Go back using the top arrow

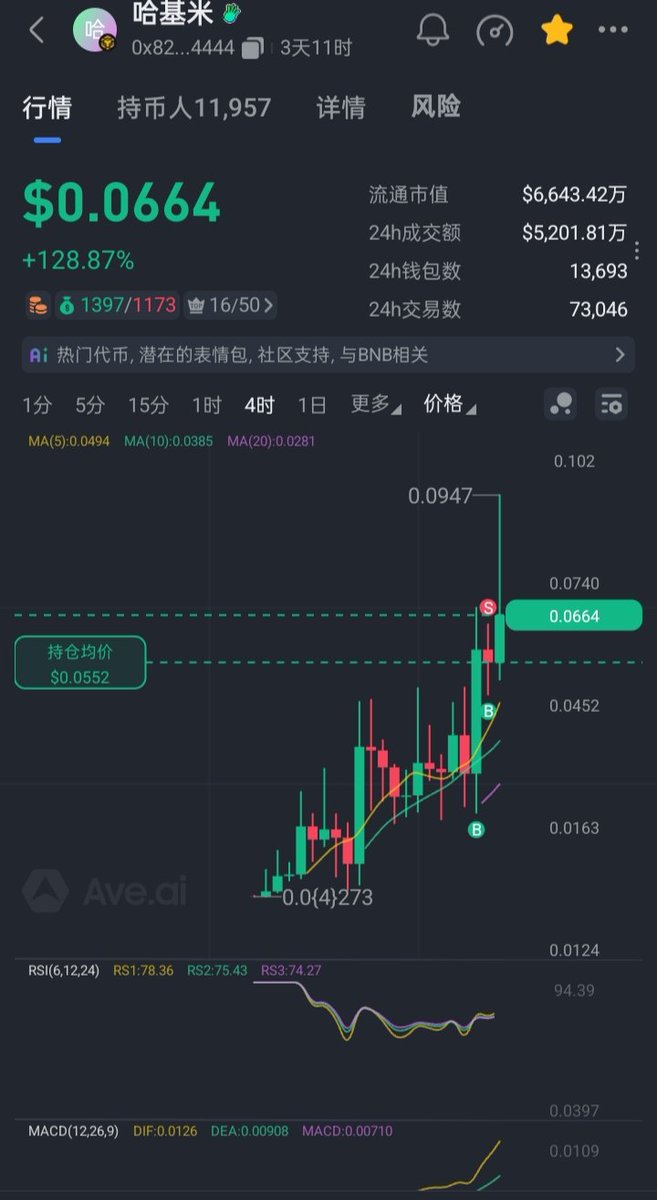click(36, 30)
